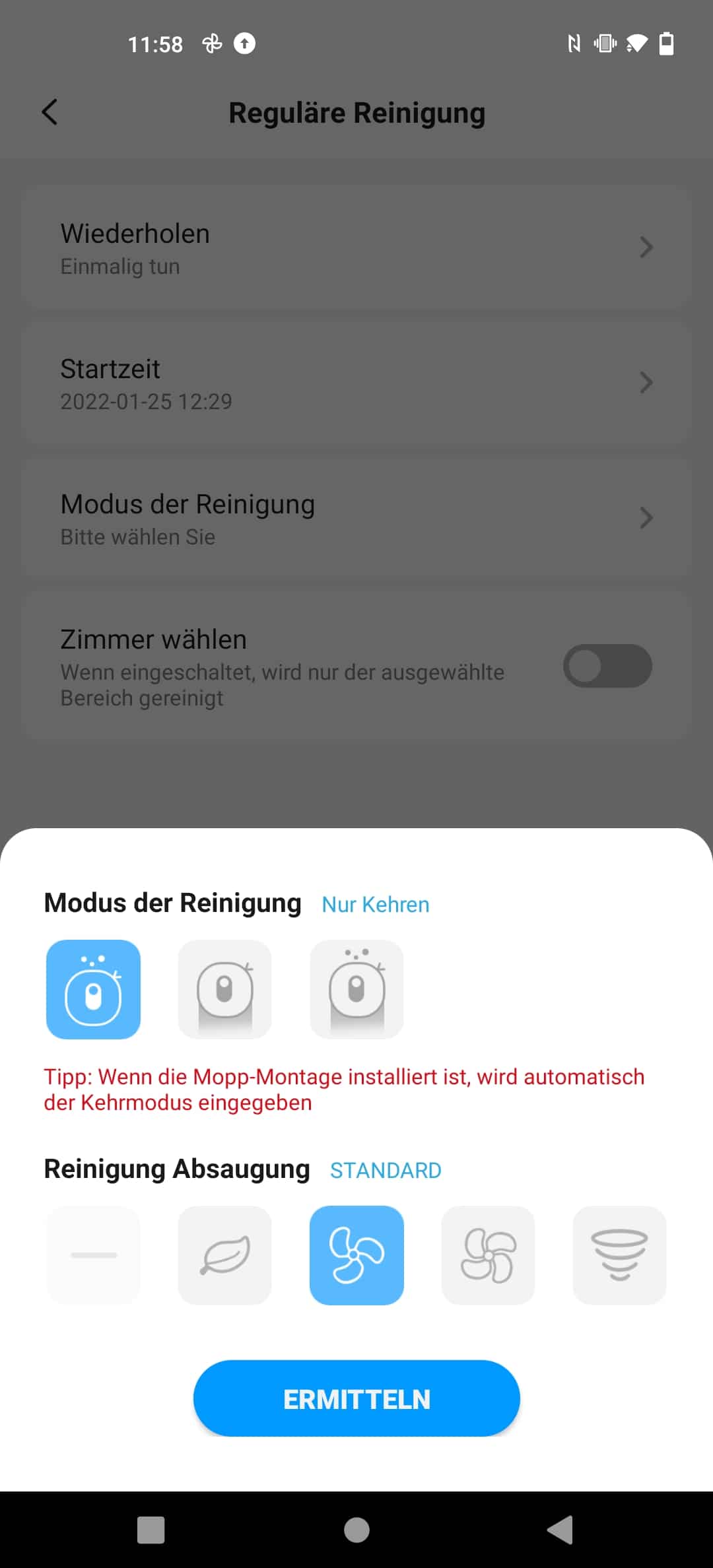Viewport: 713px width, 1568px height.
Task: Pick the strong four-blade fan suction
Action: click(x=489, y=1255)
